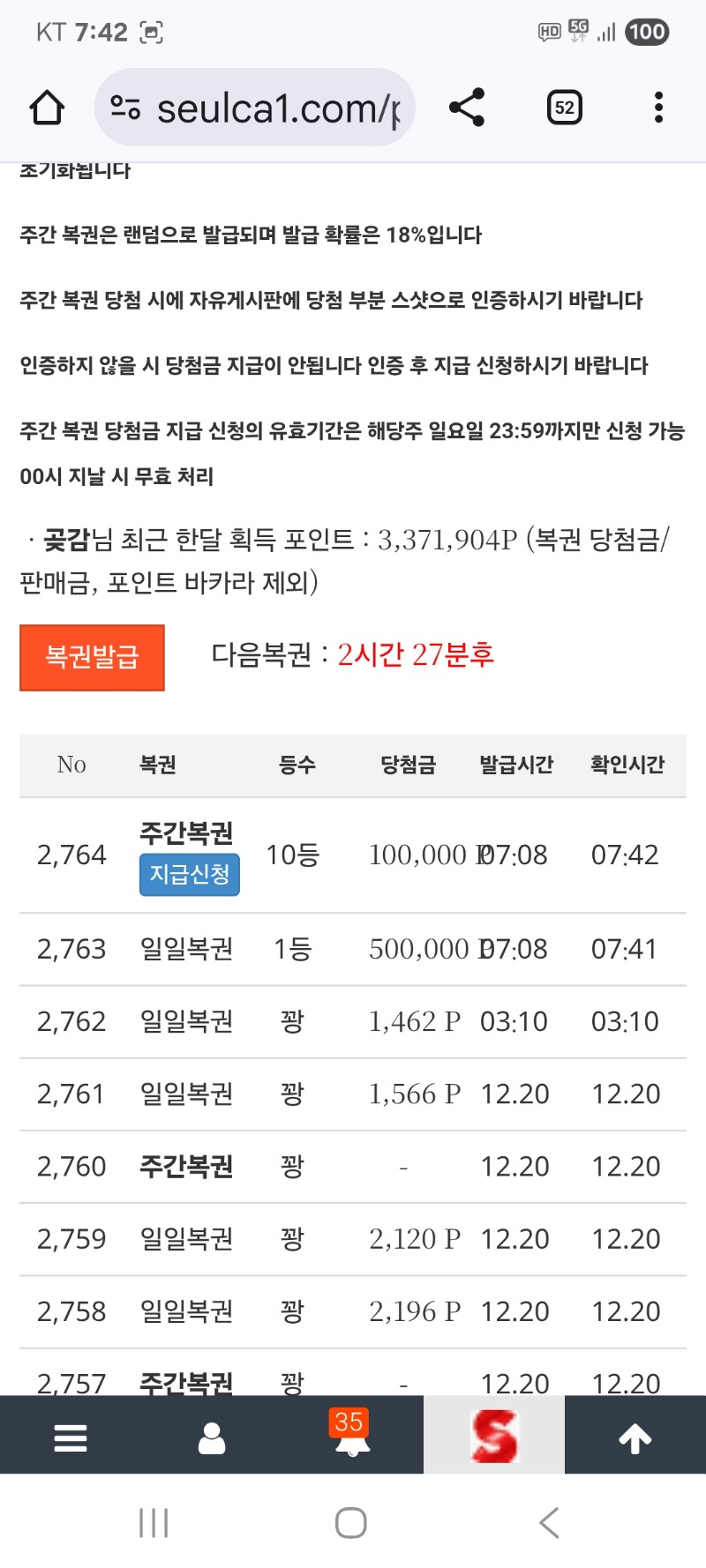Tap the red S logo tab

coord(494,1436)
